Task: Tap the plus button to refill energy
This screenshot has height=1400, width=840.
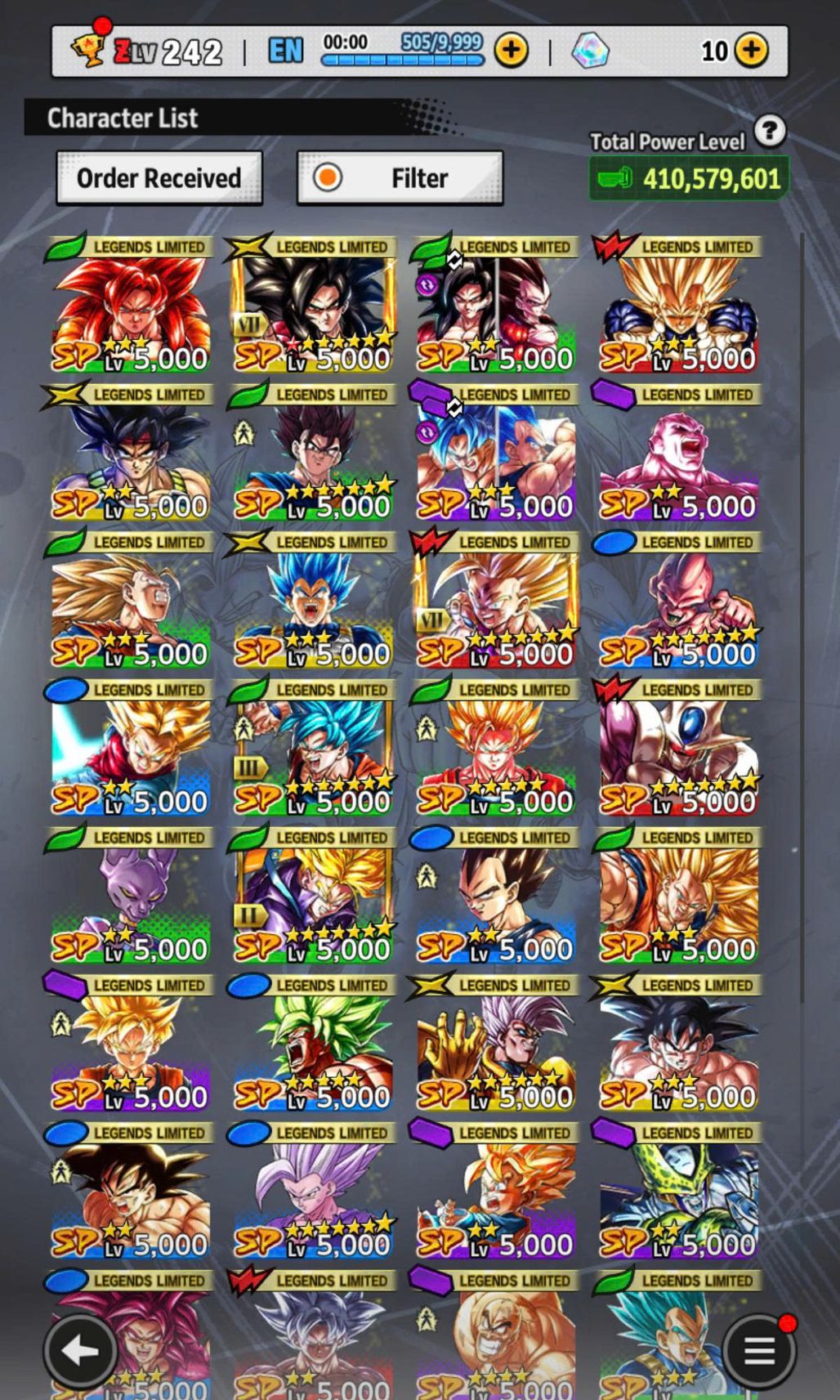Action: pos(512,51)
